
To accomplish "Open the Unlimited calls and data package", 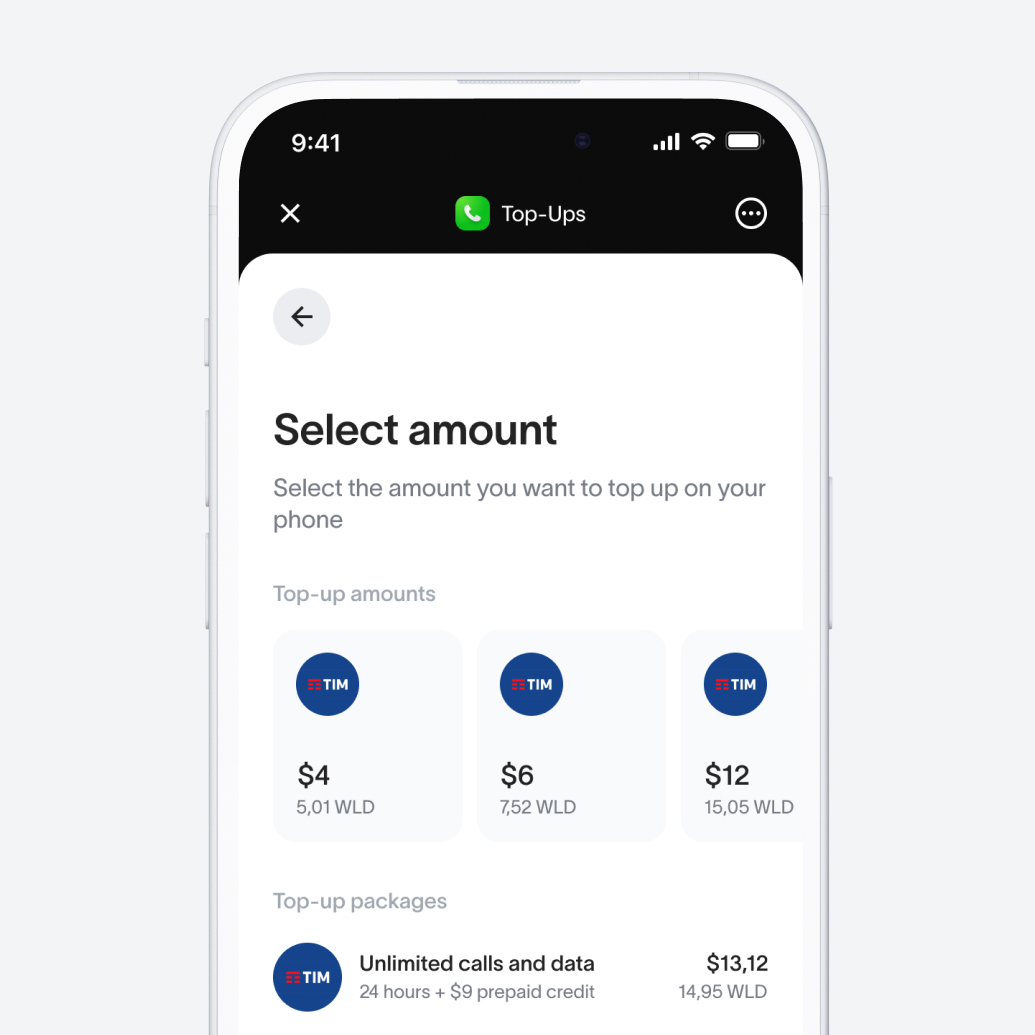I will [520, 977].
